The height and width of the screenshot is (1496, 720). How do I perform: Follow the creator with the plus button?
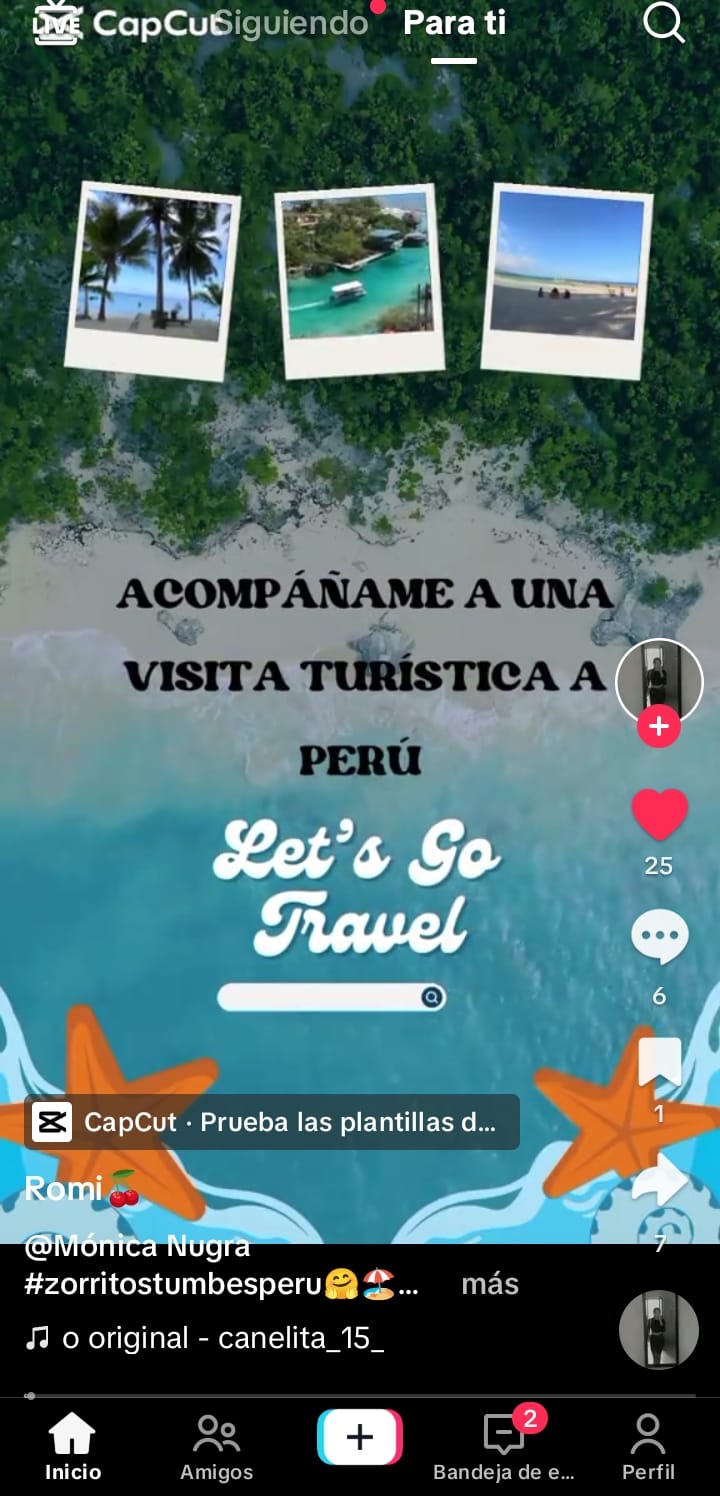[x=659, y=728]
